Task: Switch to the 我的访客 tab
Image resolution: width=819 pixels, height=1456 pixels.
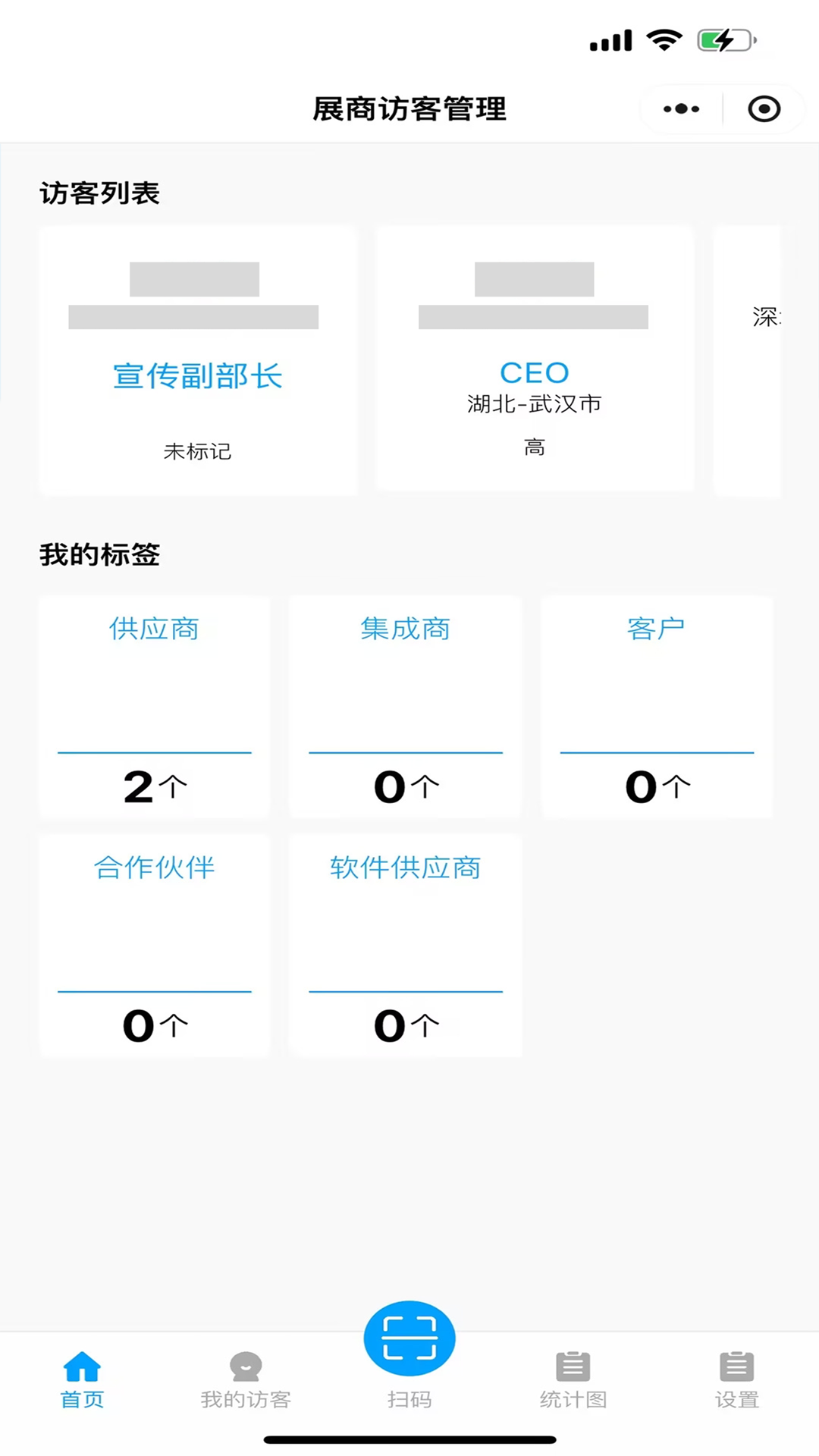Action: click(246, 1380)
